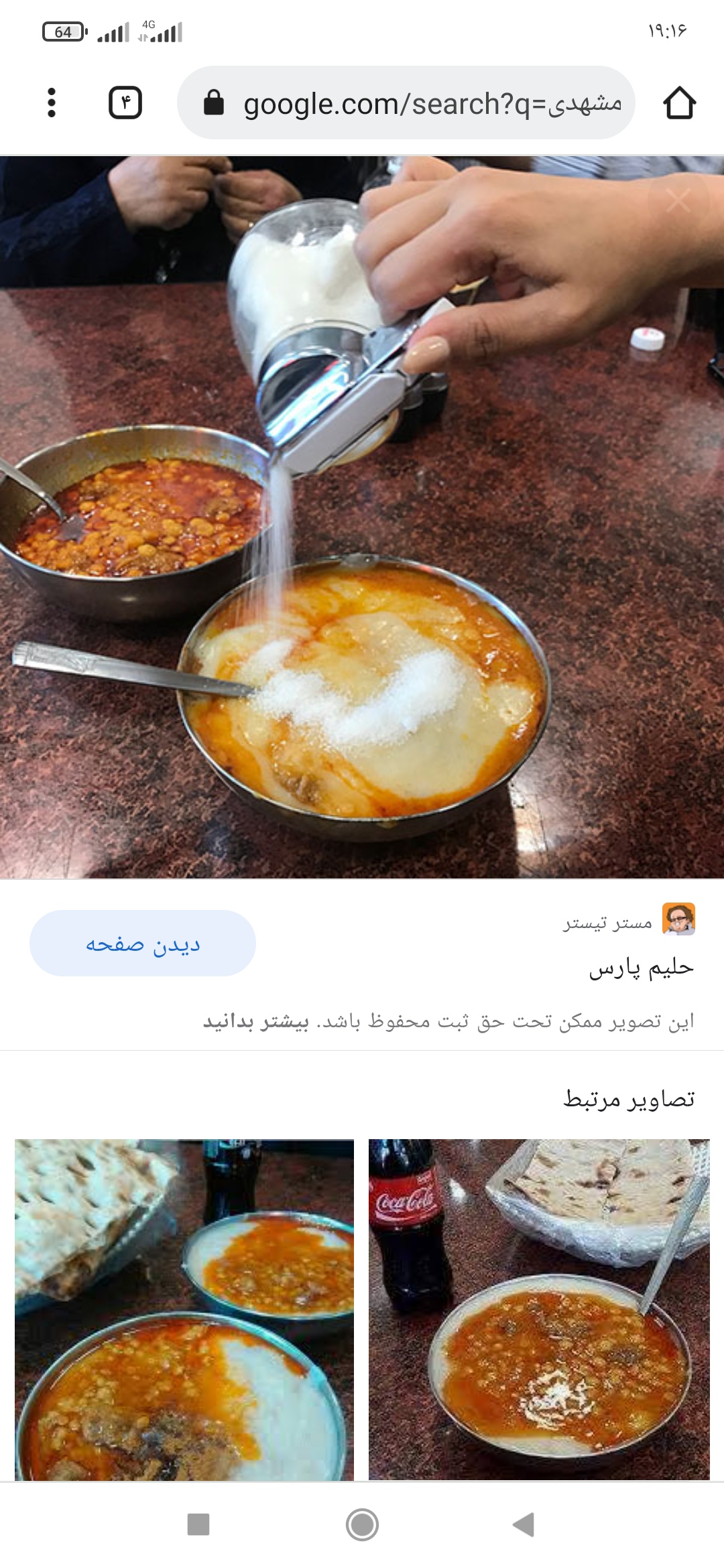Close the image preview

(678, 200)
